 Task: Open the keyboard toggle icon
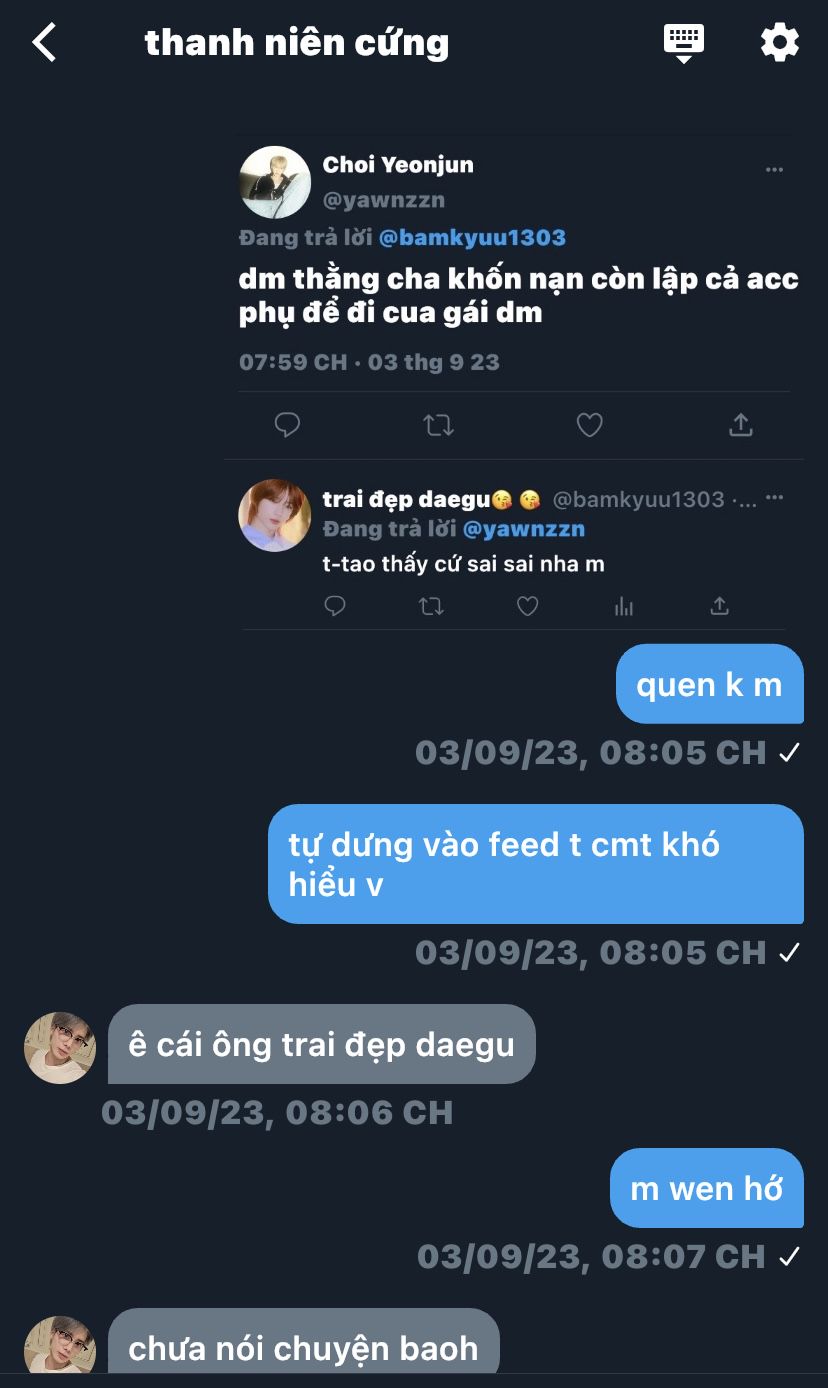pyautogui.click(x=684, y=43)
